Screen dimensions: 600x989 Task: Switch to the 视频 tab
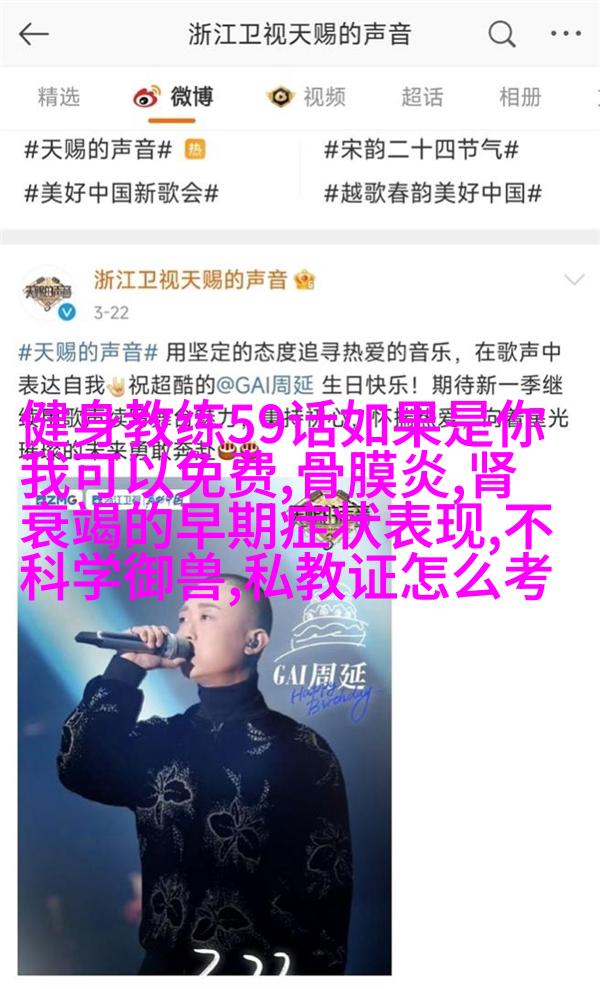(307, 97)
